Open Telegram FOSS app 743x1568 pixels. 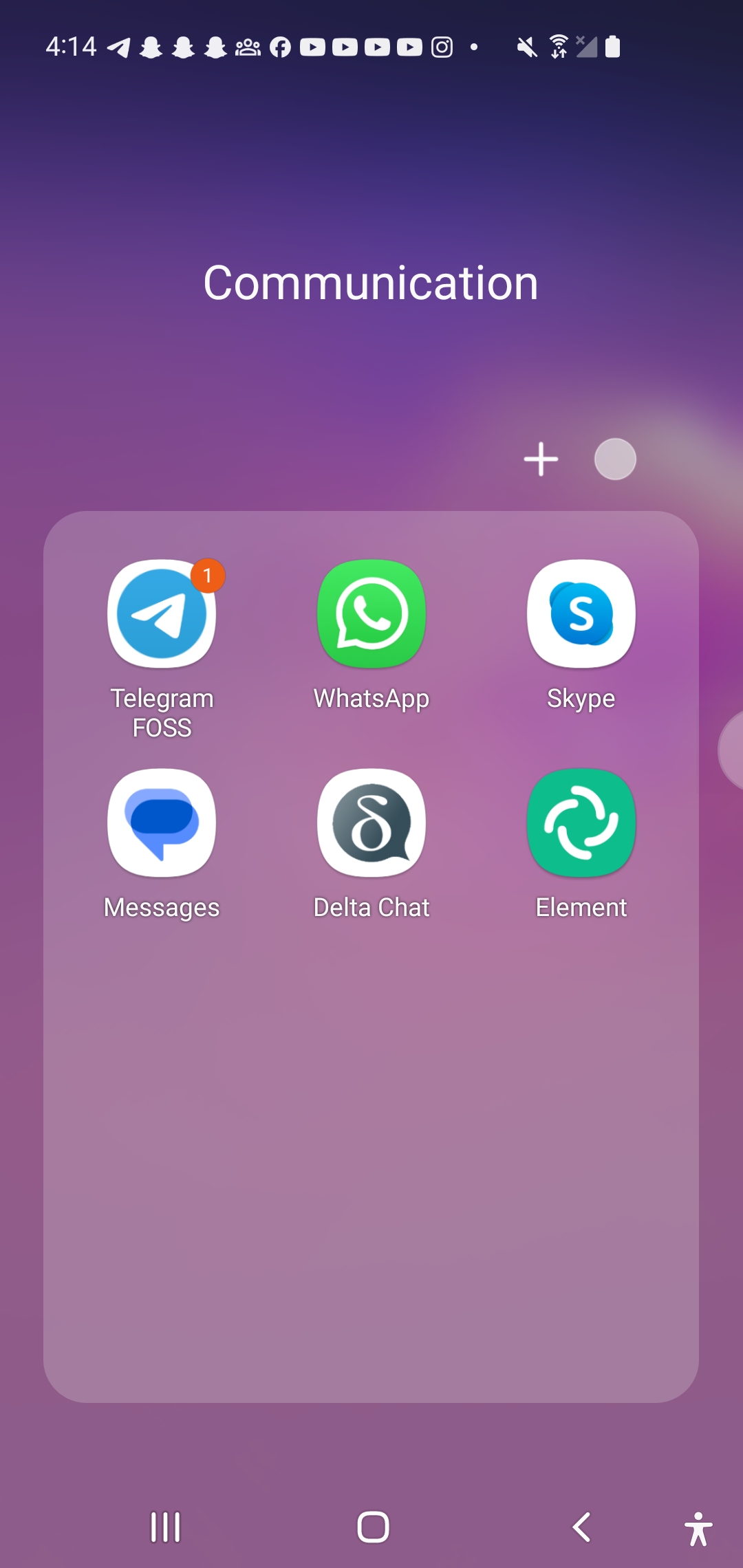point(162,614)
